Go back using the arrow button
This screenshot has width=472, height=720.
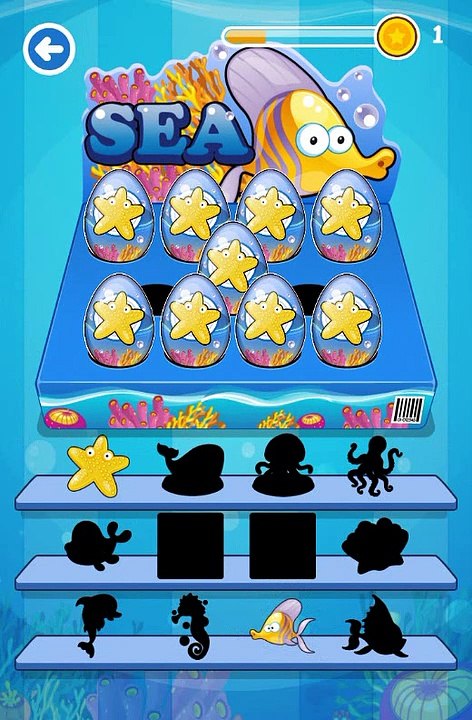[x=49, y=49]
